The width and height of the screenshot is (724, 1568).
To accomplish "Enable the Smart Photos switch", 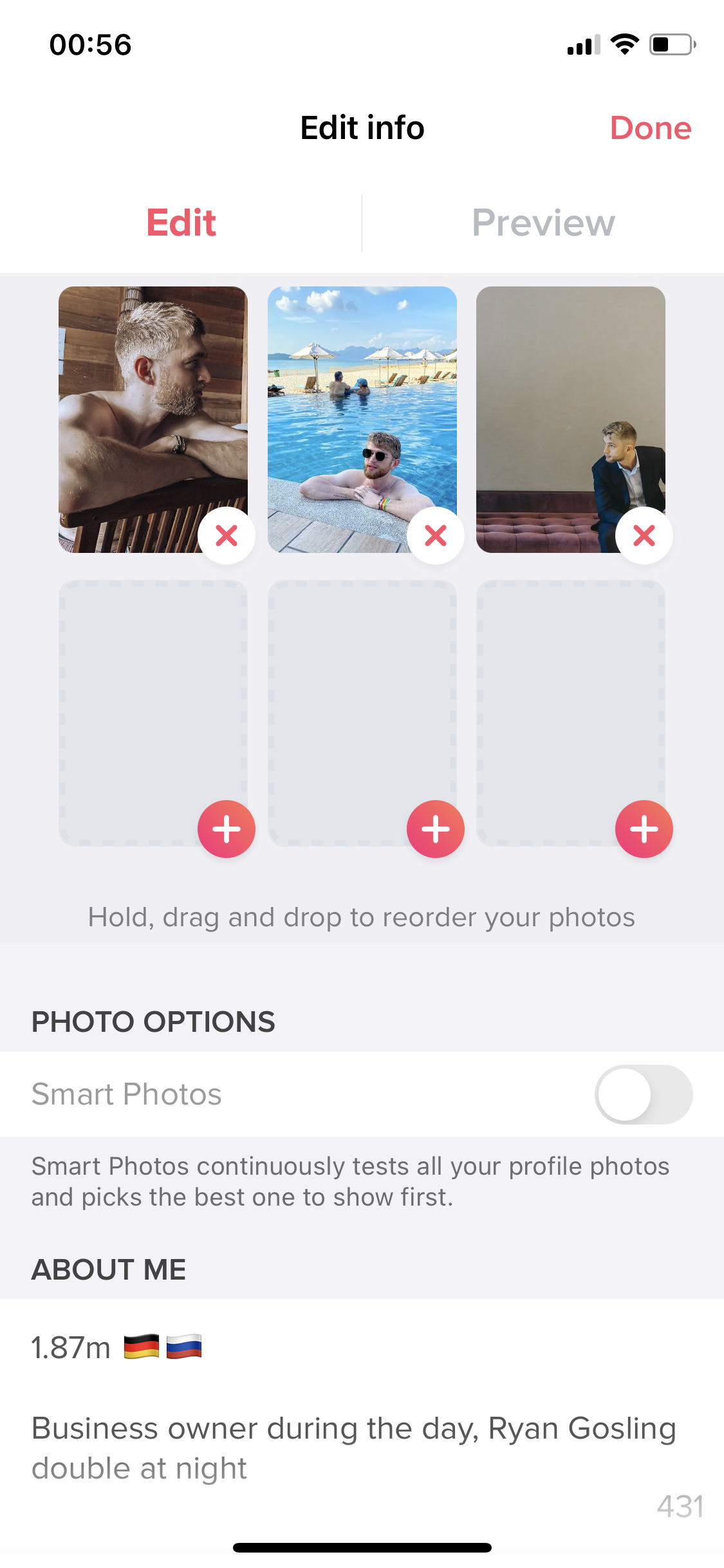I will tap(644, 1094).
